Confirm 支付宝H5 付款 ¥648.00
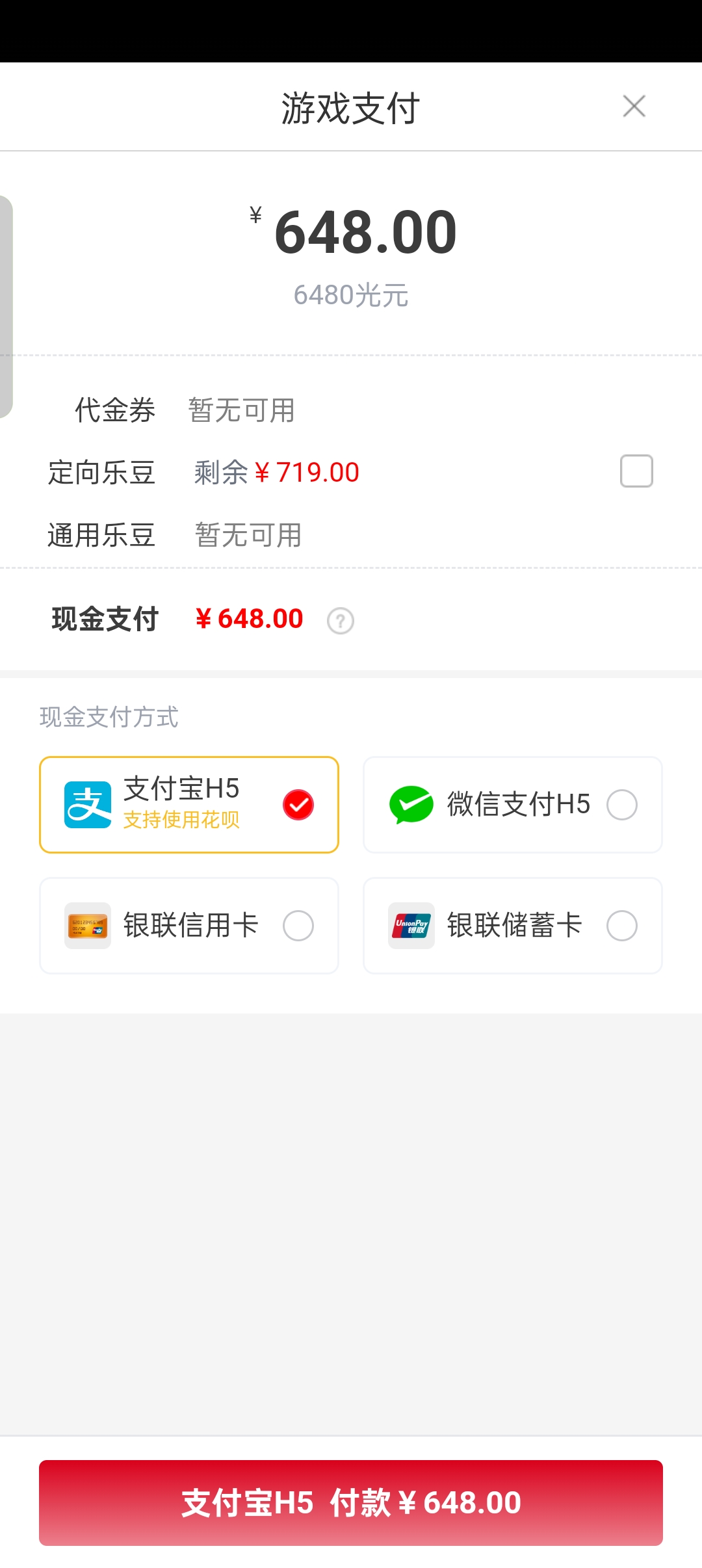Screen dimensions: 702x1568 point(351,1503)
